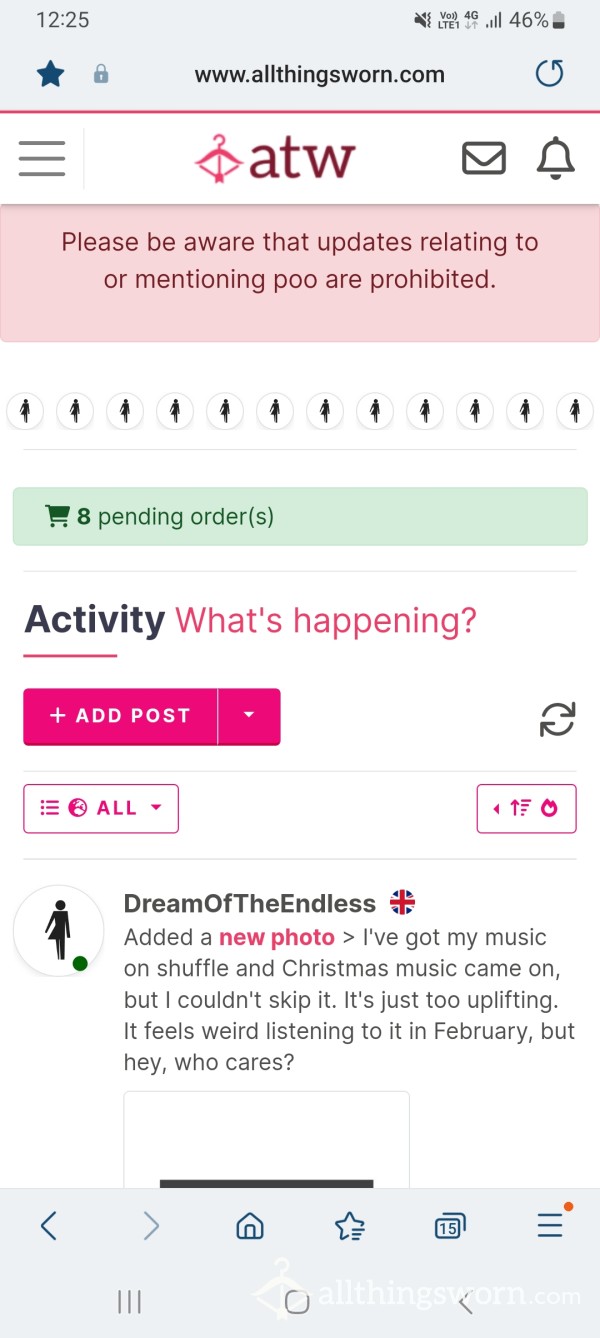This screenshot has height=1338, width=600.
Task: Follow the 'new photo' link
Action: click(x=277, y=937)
